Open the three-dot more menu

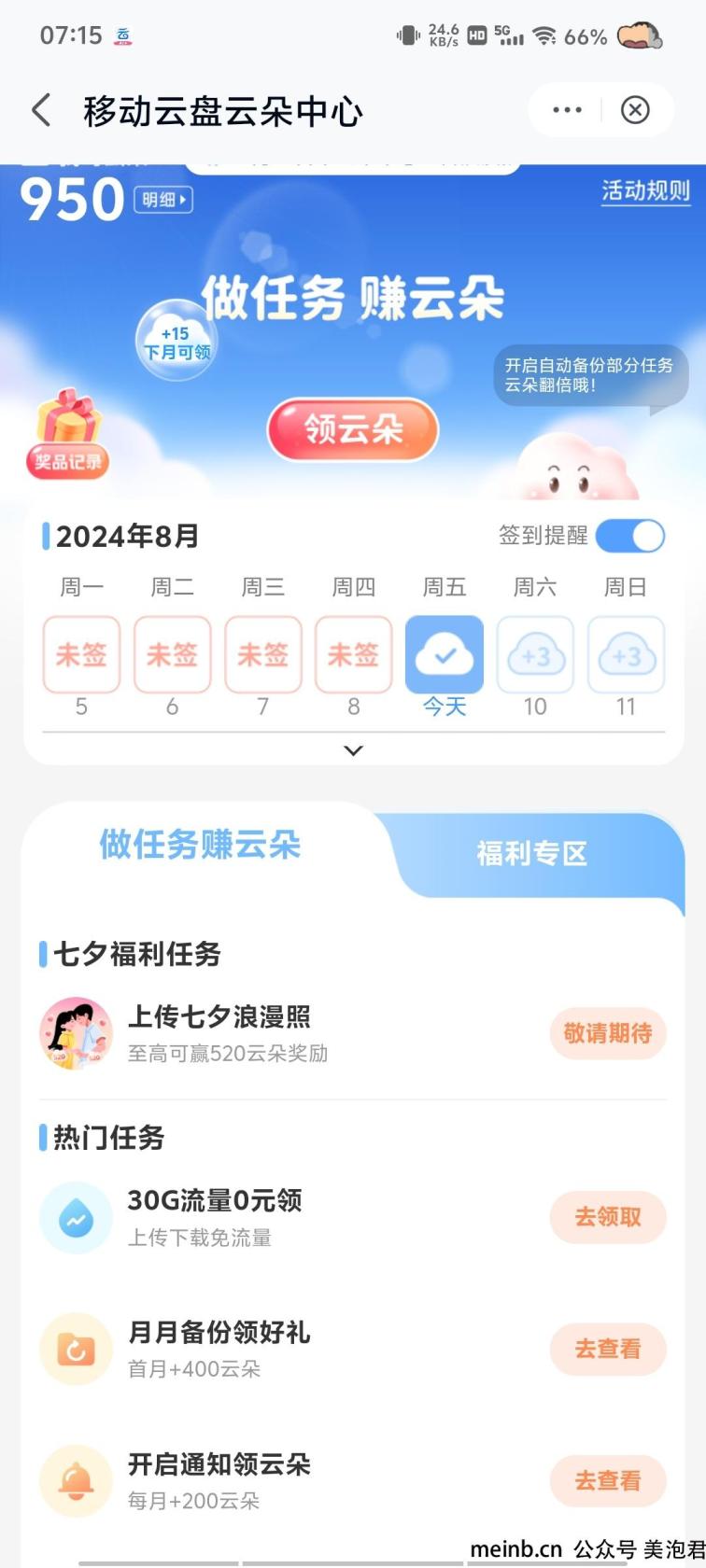tap(567, 110)
